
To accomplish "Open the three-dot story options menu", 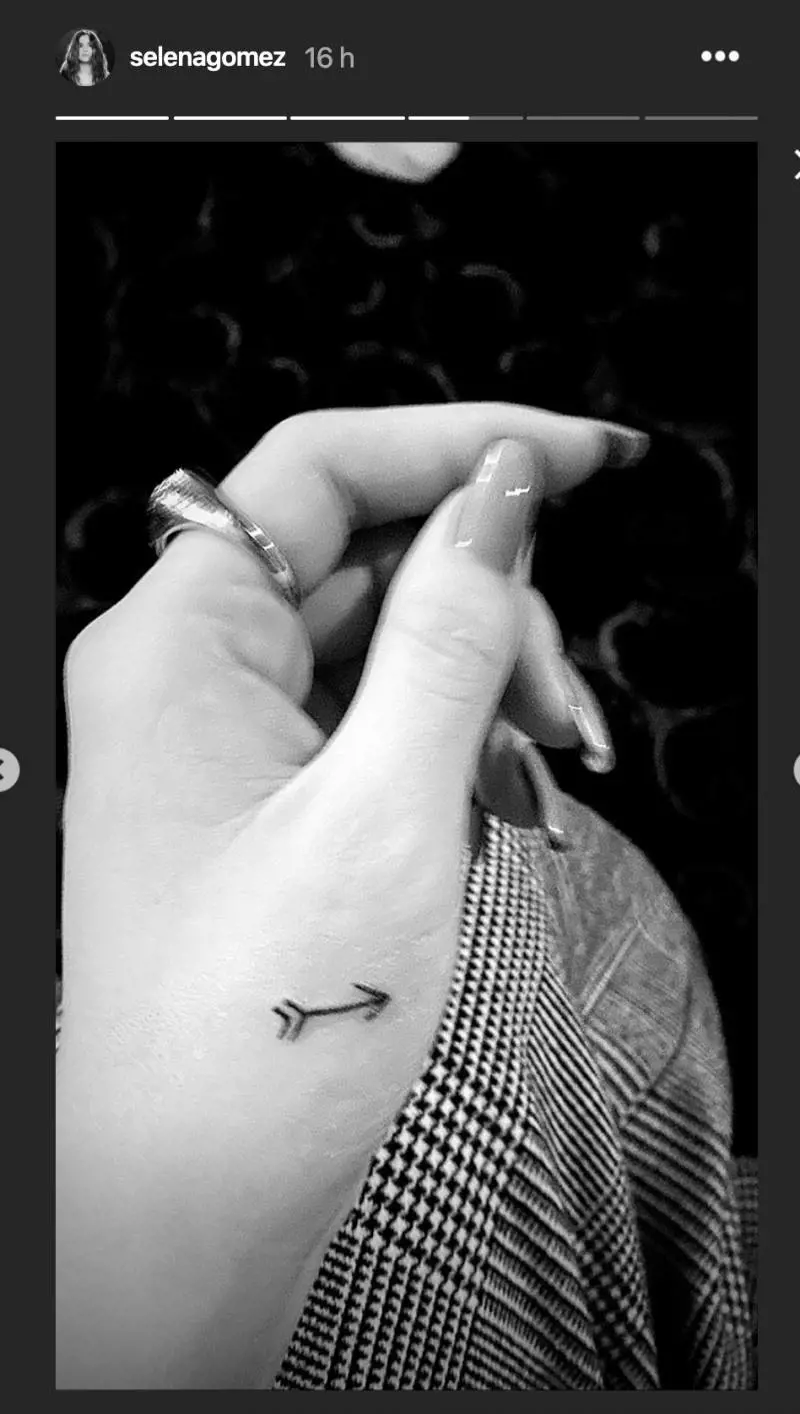I will pos(719,57).
